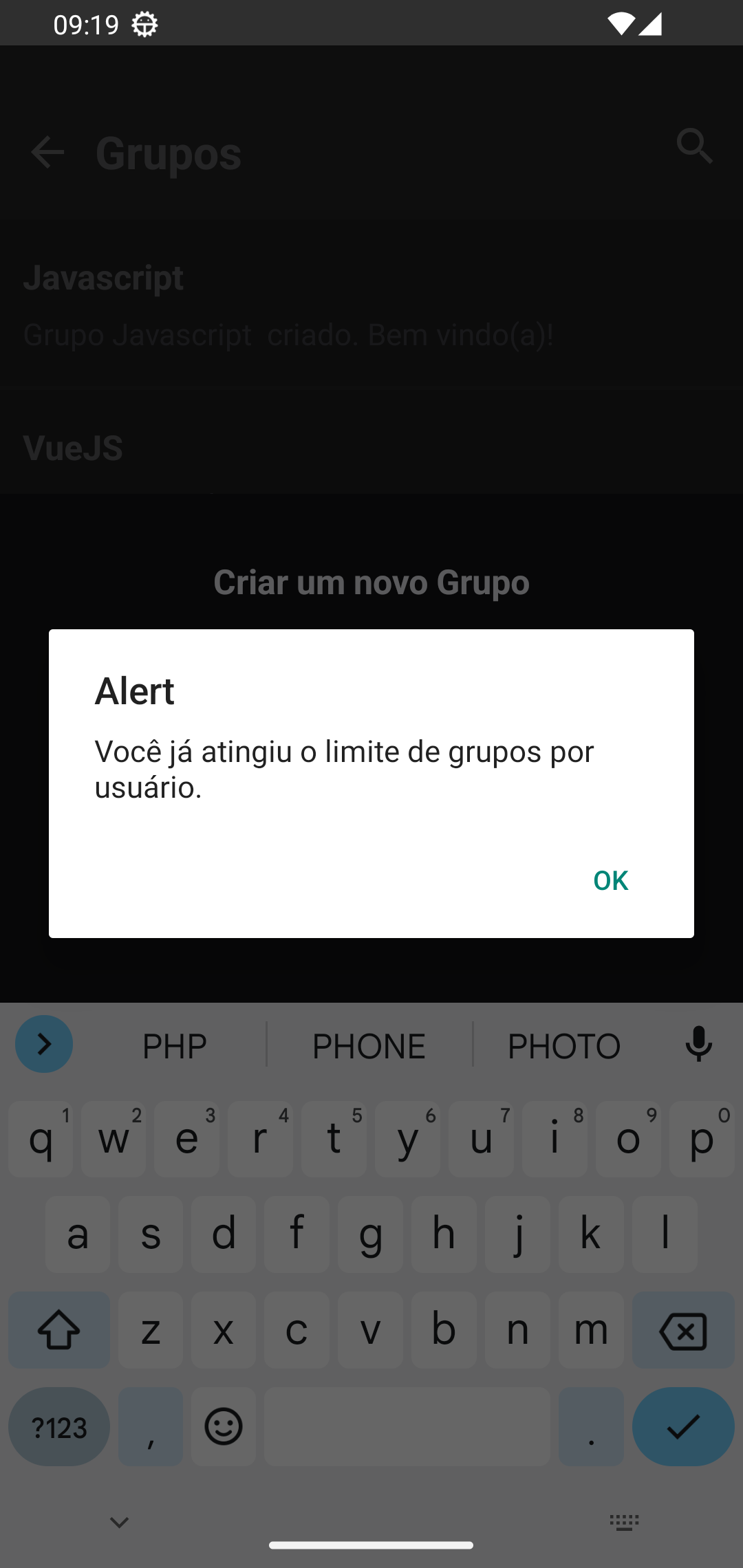The height and width of the screenshot is (1568, 743).
Task: Switch keyboards via the keyboard icon
Action: point(623,1521)
